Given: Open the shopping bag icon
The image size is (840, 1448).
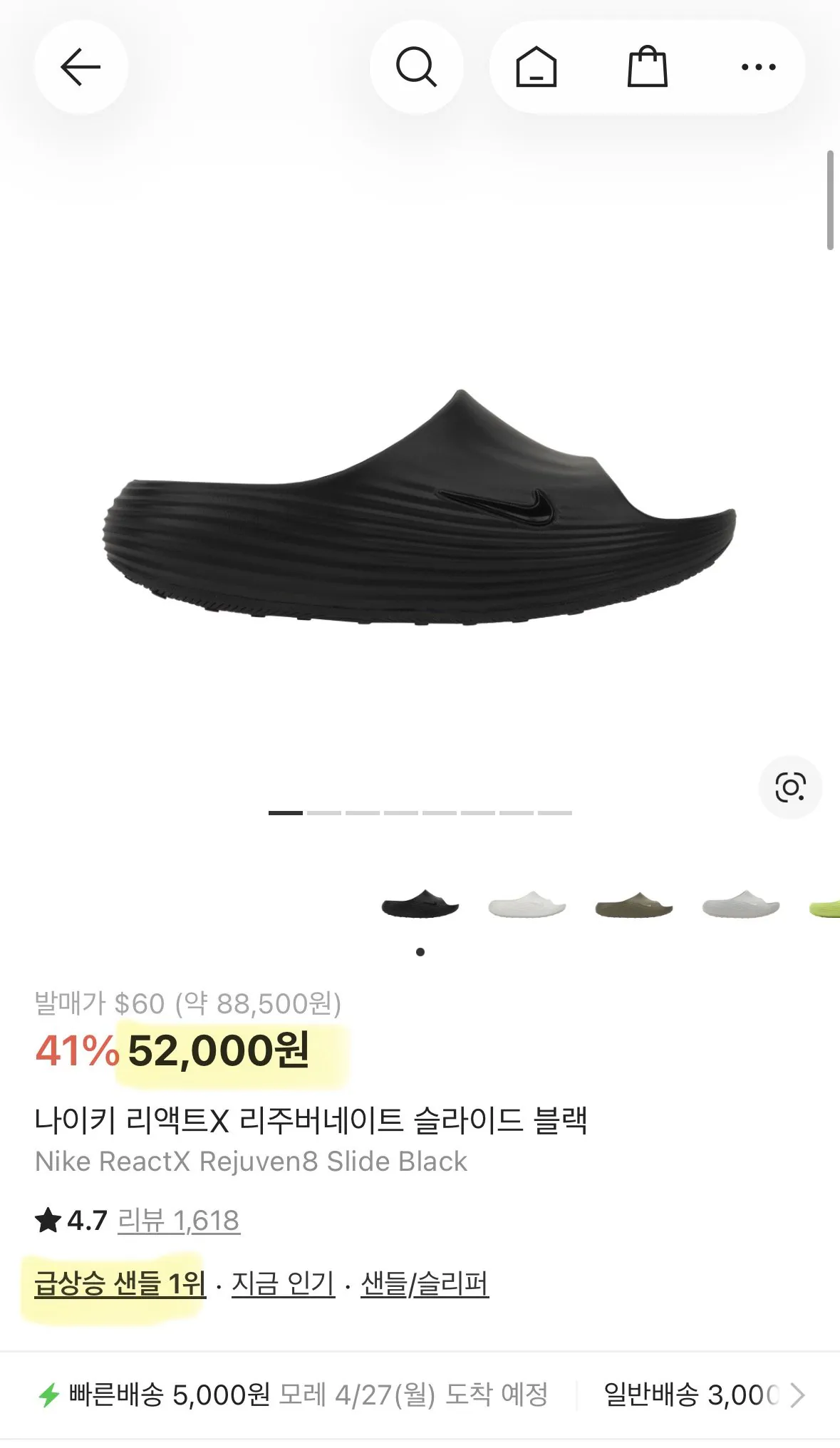Looking at the screenshot, I should [647, 66].
